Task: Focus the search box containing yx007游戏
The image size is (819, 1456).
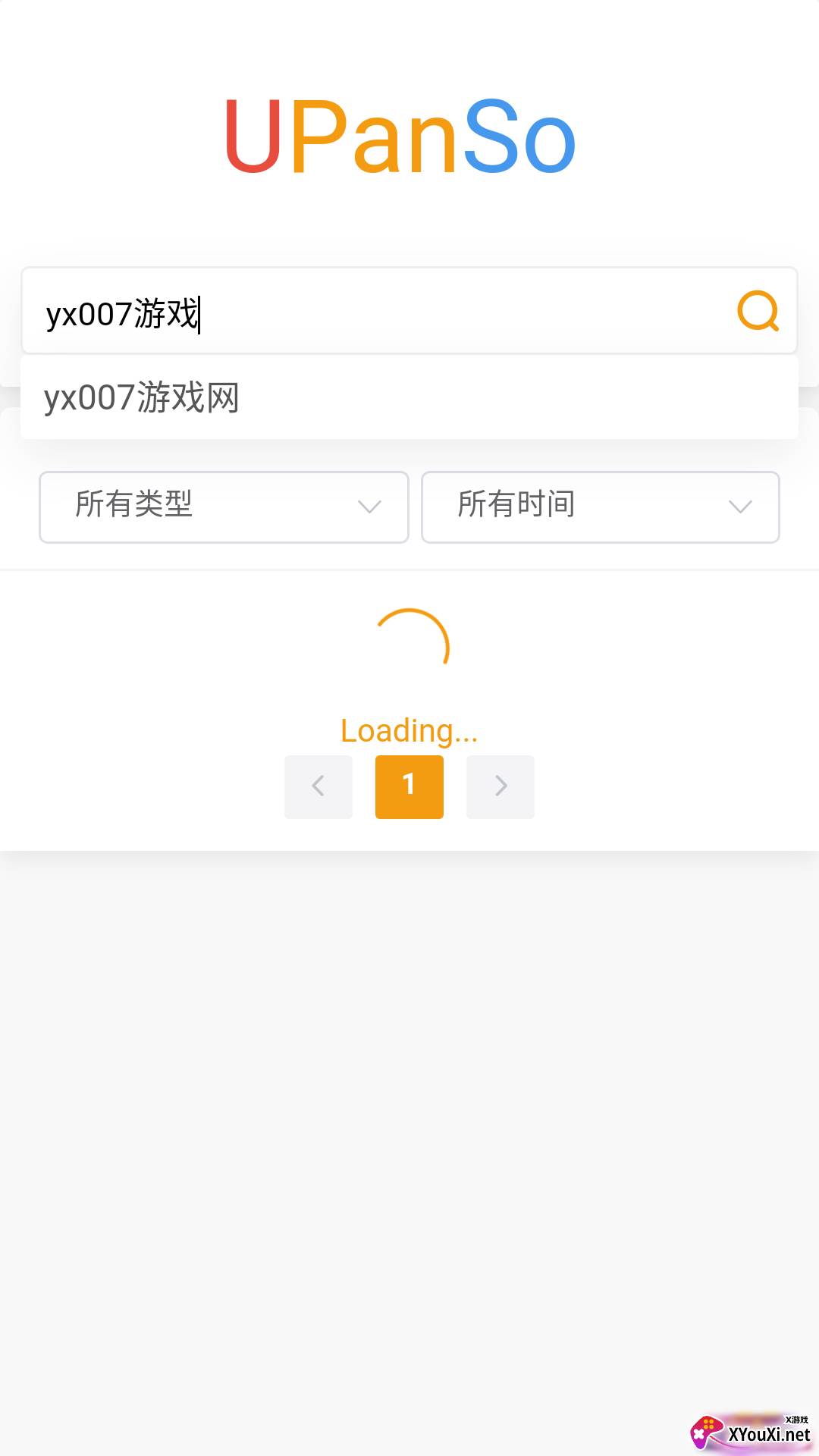Action: click(x=409, y=311)
